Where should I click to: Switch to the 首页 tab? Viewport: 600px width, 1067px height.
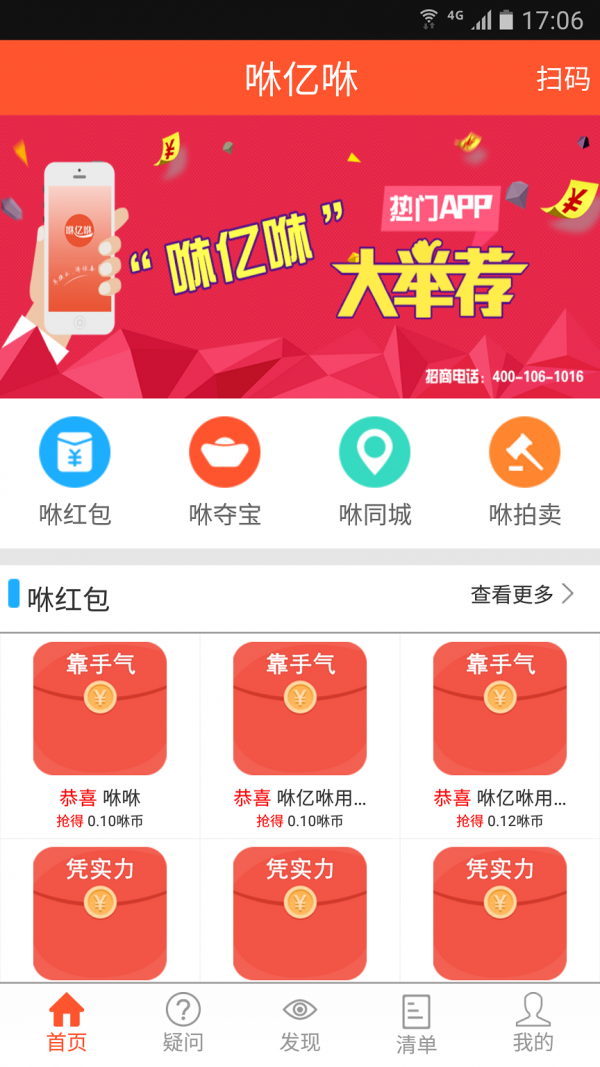tap(67, 1022)
